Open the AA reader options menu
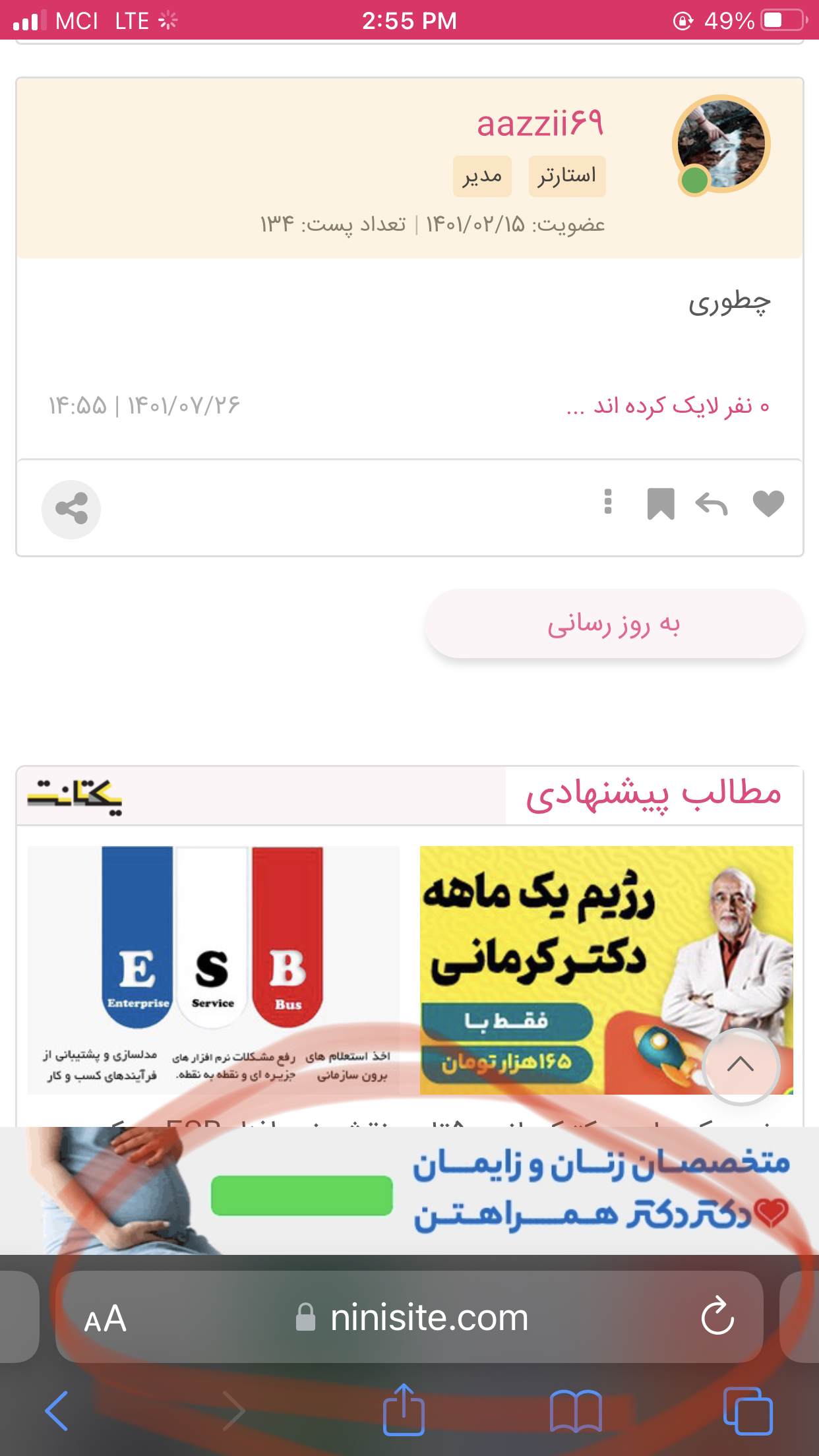 point(106,1319)
